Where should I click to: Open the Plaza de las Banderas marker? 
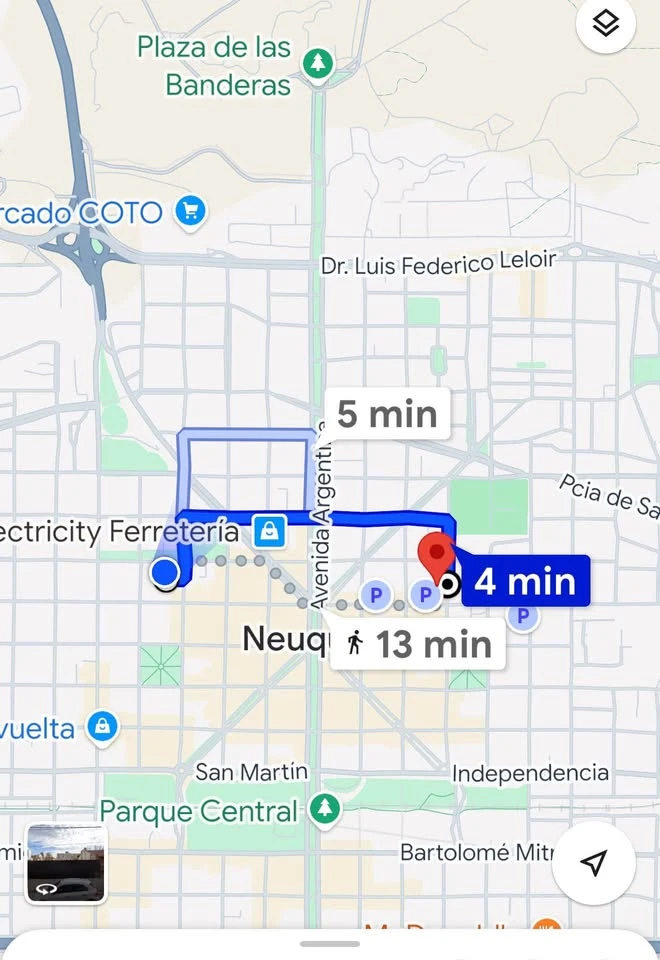point(318,63)
